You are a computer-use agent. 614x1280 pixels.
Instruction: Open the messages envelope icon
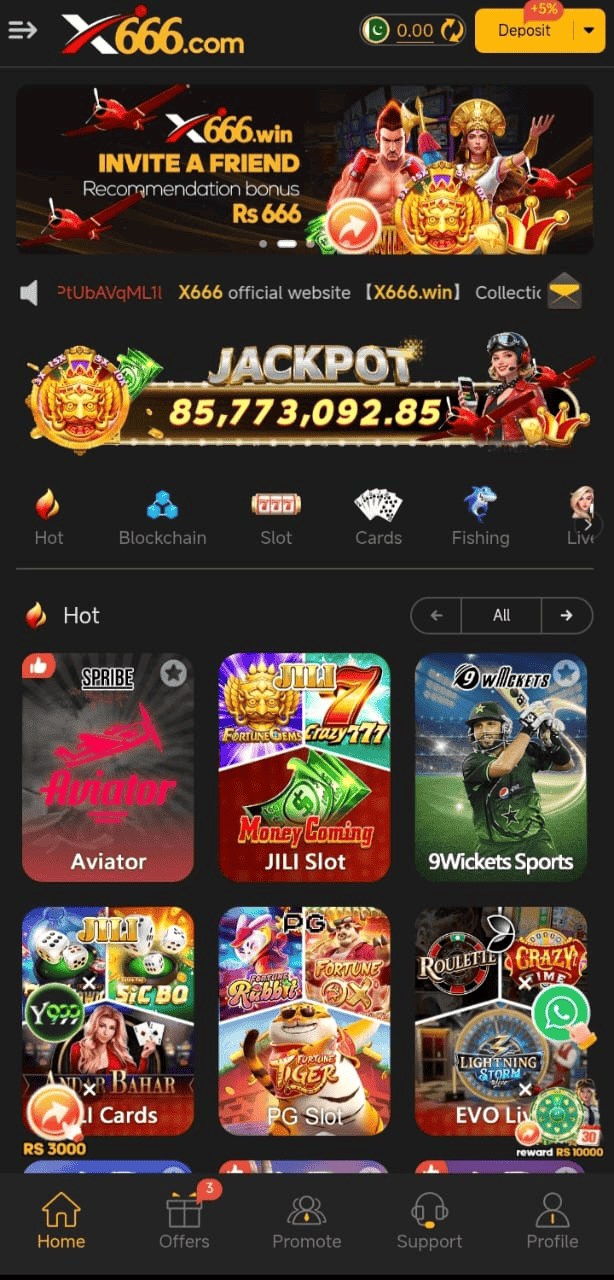click(x=565, y=292)
